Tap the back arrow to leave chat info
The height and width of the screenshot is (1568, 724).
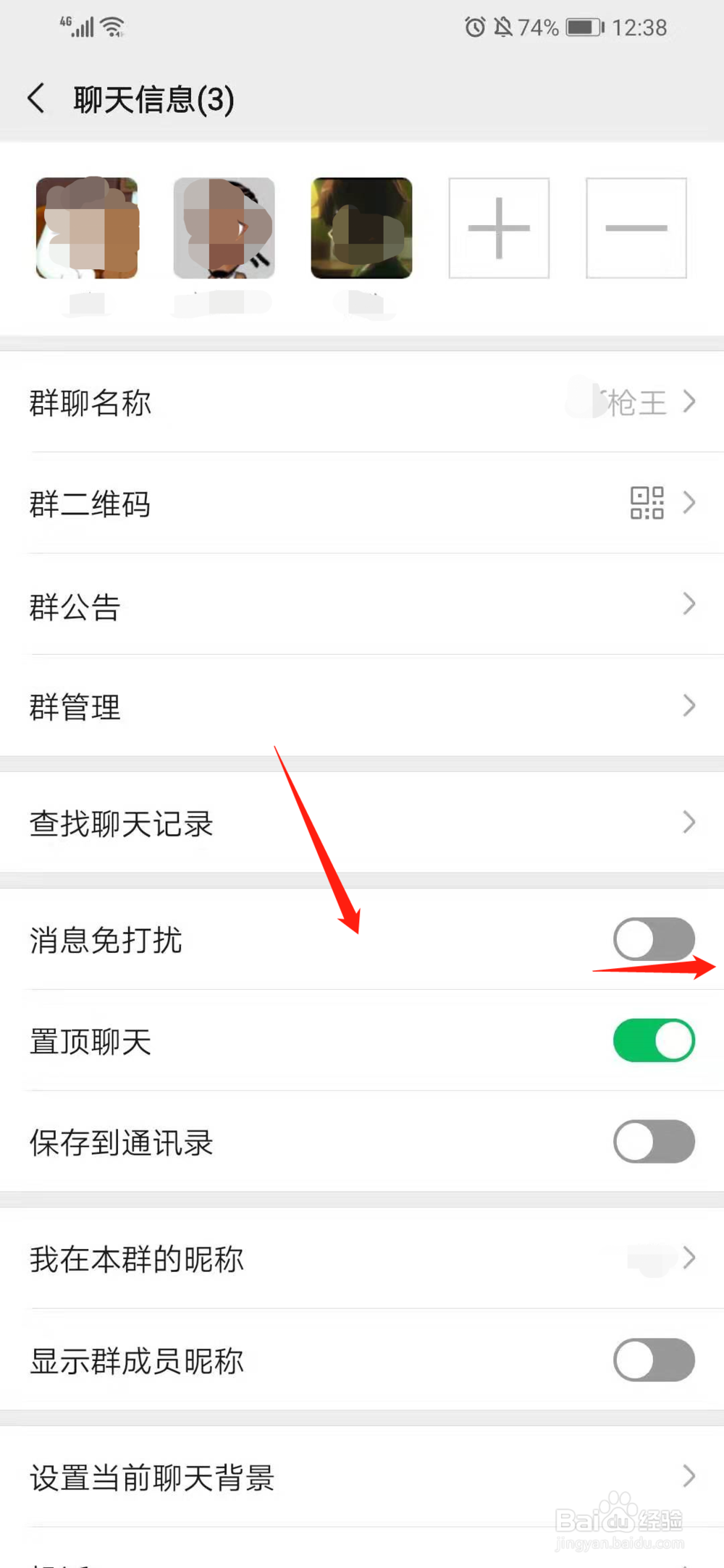click(36, 97)
